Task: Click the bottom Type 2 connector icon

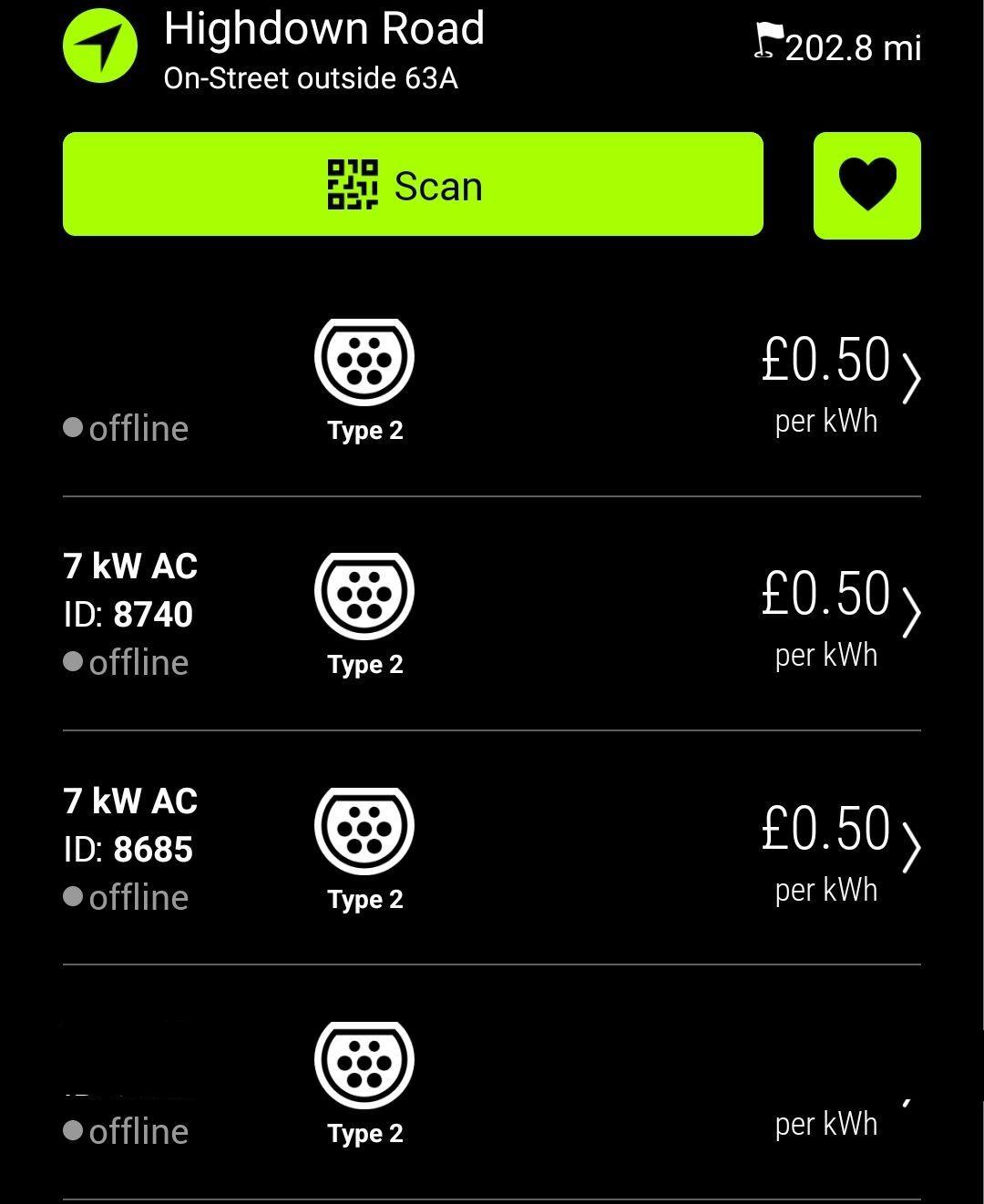Action: (364, 1064)
